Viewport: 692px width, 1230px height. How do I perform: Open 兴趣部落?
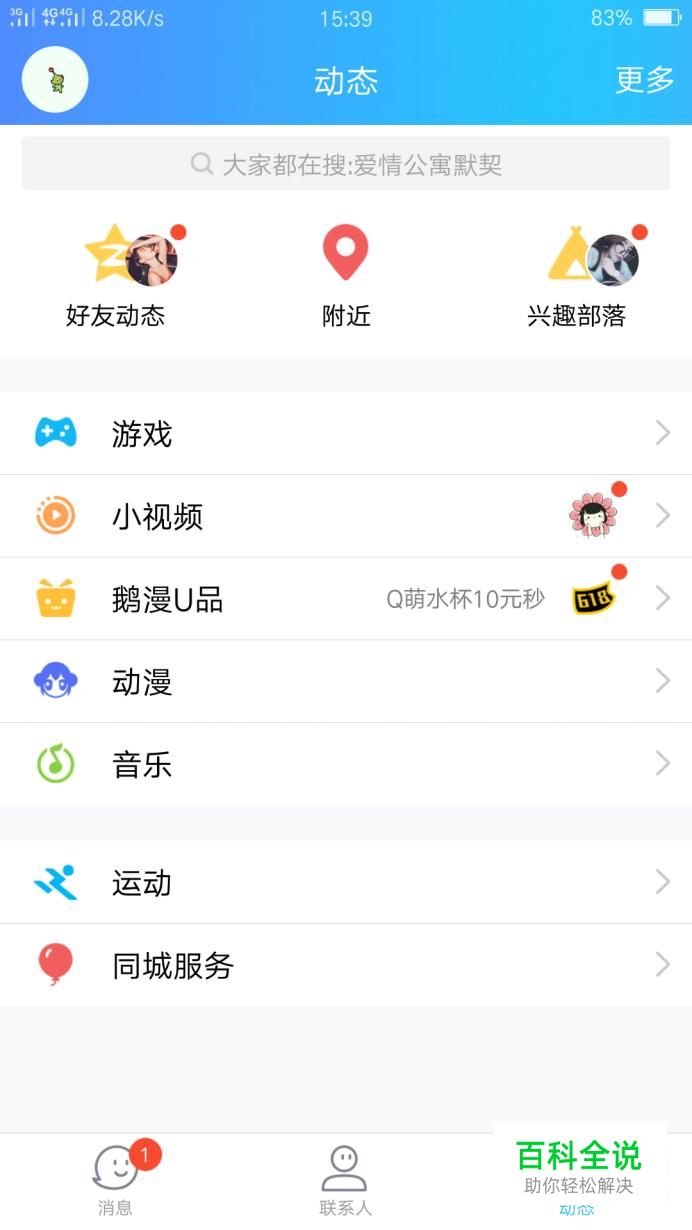[x=577, y=277]
